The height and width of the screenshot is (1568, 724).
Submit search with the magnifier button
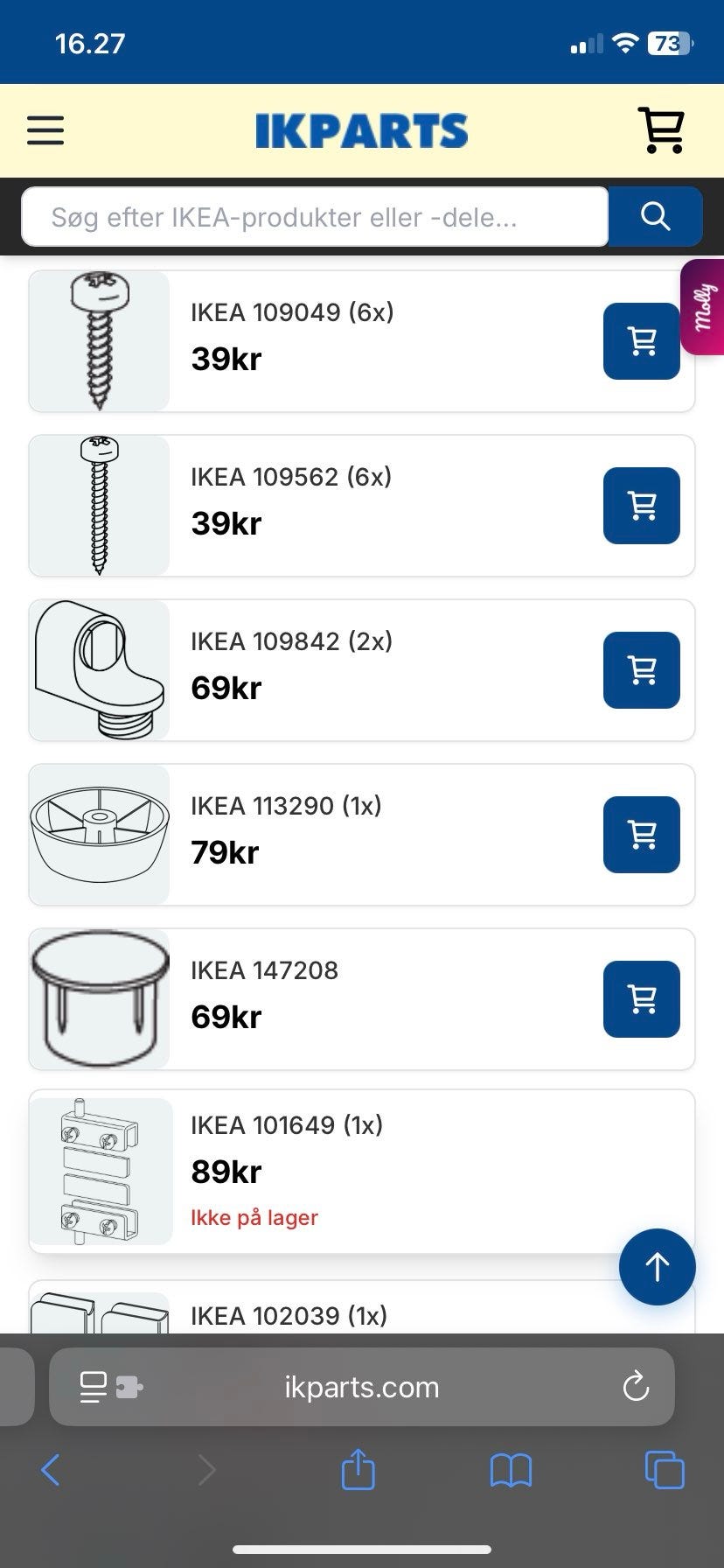click(655, 216)
